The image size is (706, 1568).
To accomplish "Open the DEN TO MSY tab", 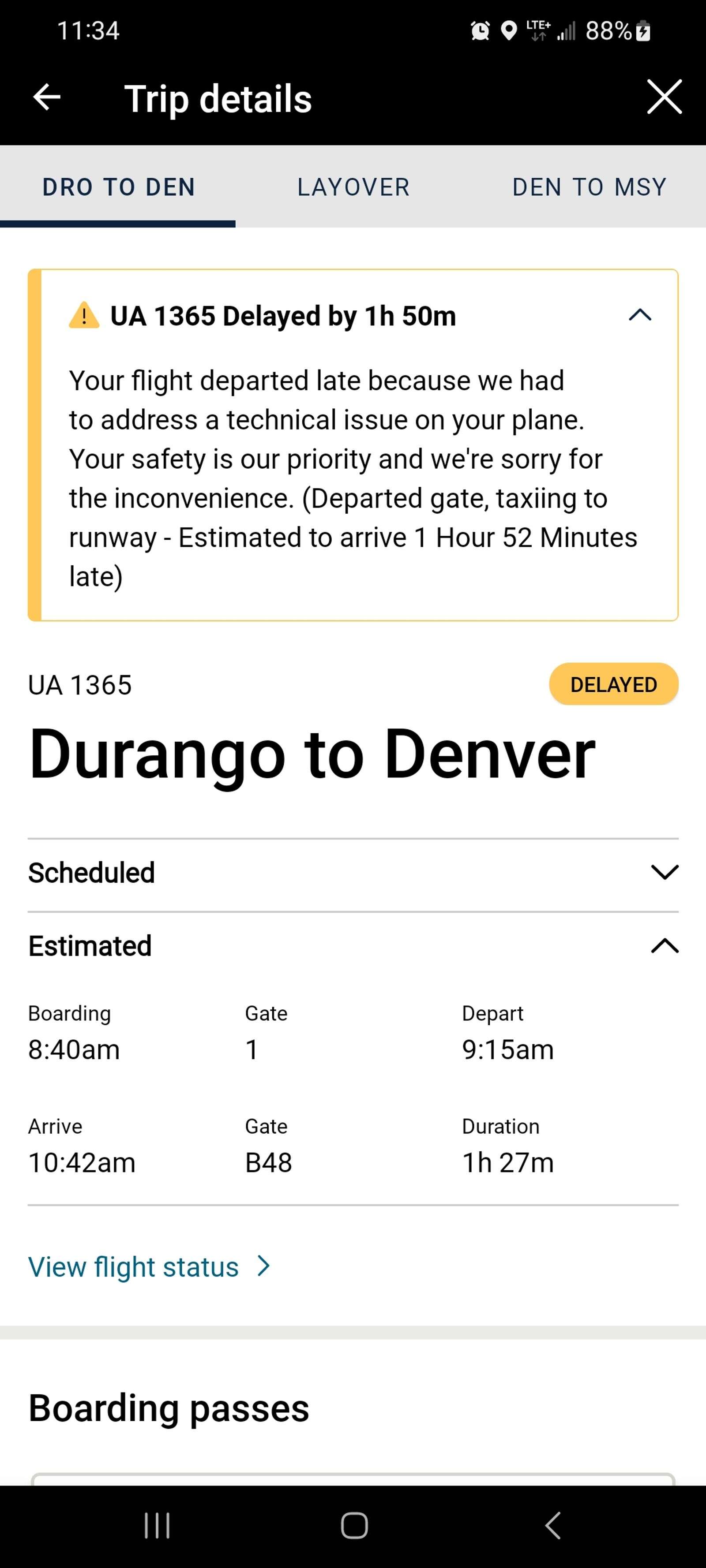I will [589, 187].
